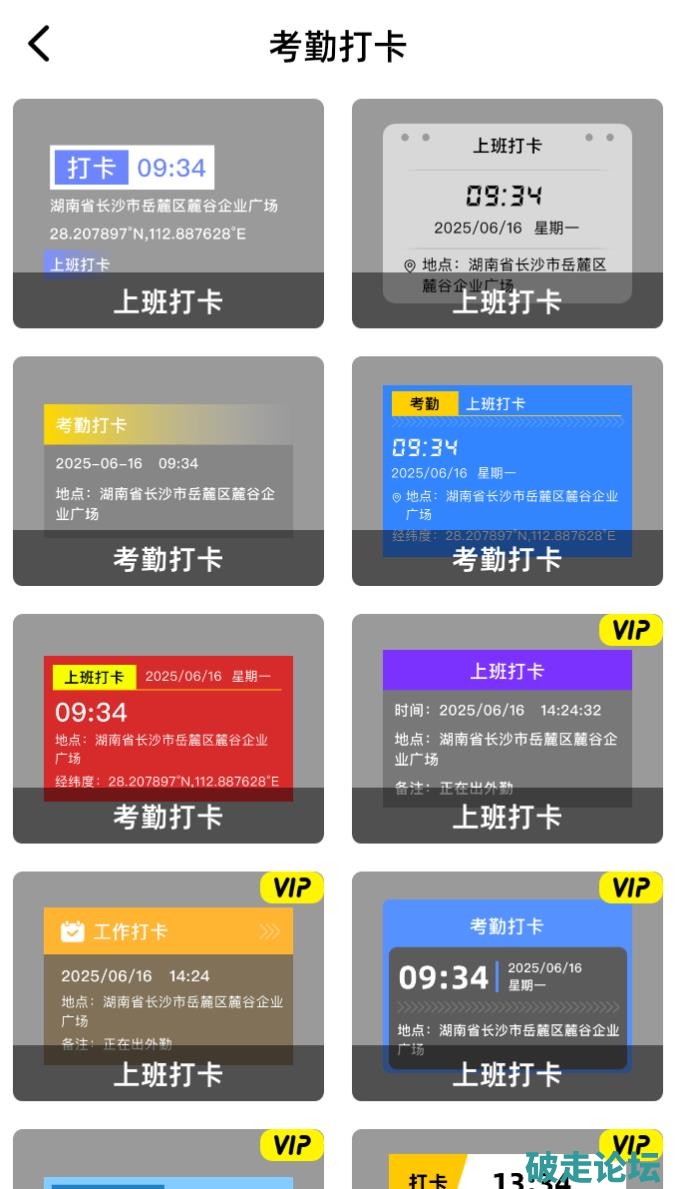
Task: Open the orange 工作打卡 VIP template
Action: [168, 986]
